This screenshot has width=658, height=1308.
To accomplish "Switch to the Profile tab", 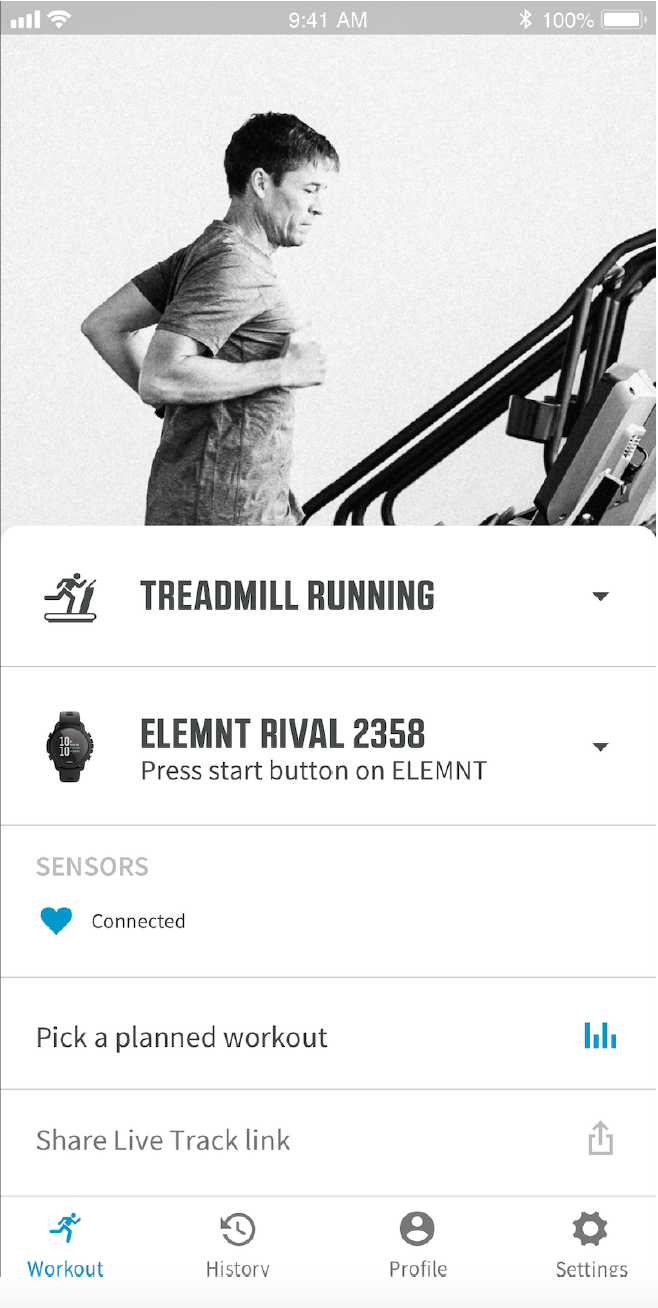I will 418,1243.
